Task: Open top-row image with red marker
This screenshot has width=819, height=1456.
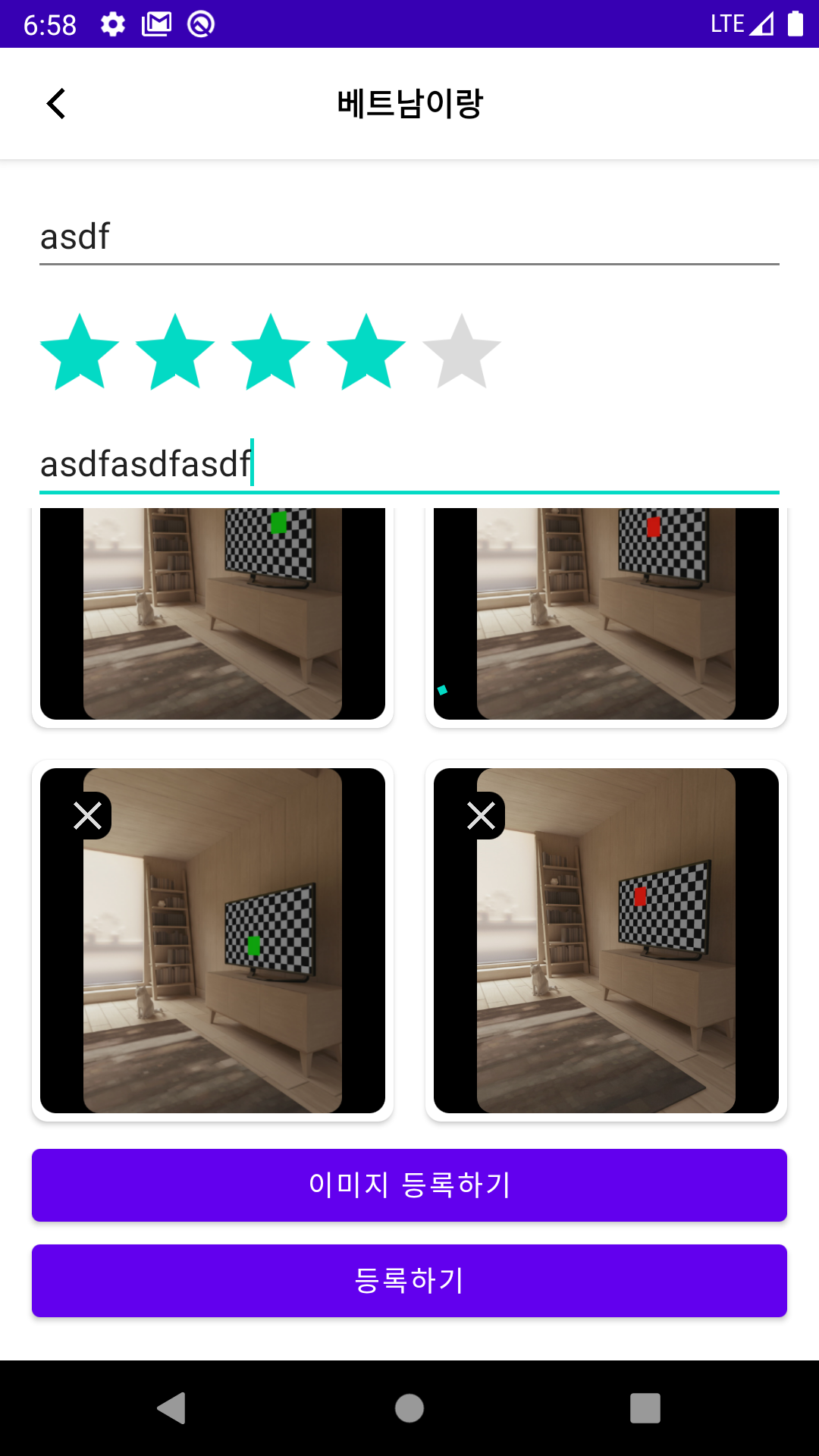Action: coord(606,613)
